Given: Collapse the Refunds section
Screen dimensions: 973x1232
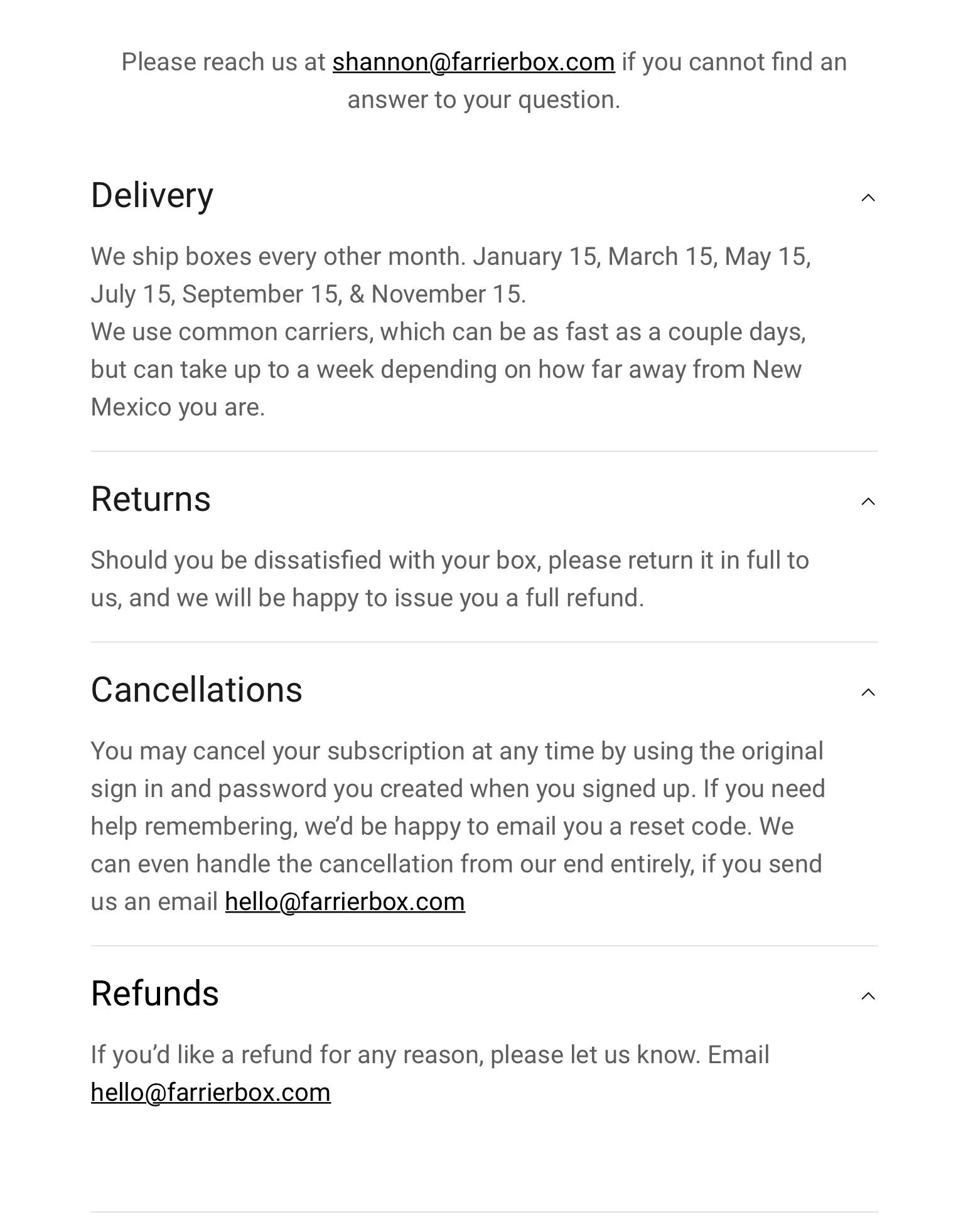Looking at the screenshot, I should tap(868, 996).
